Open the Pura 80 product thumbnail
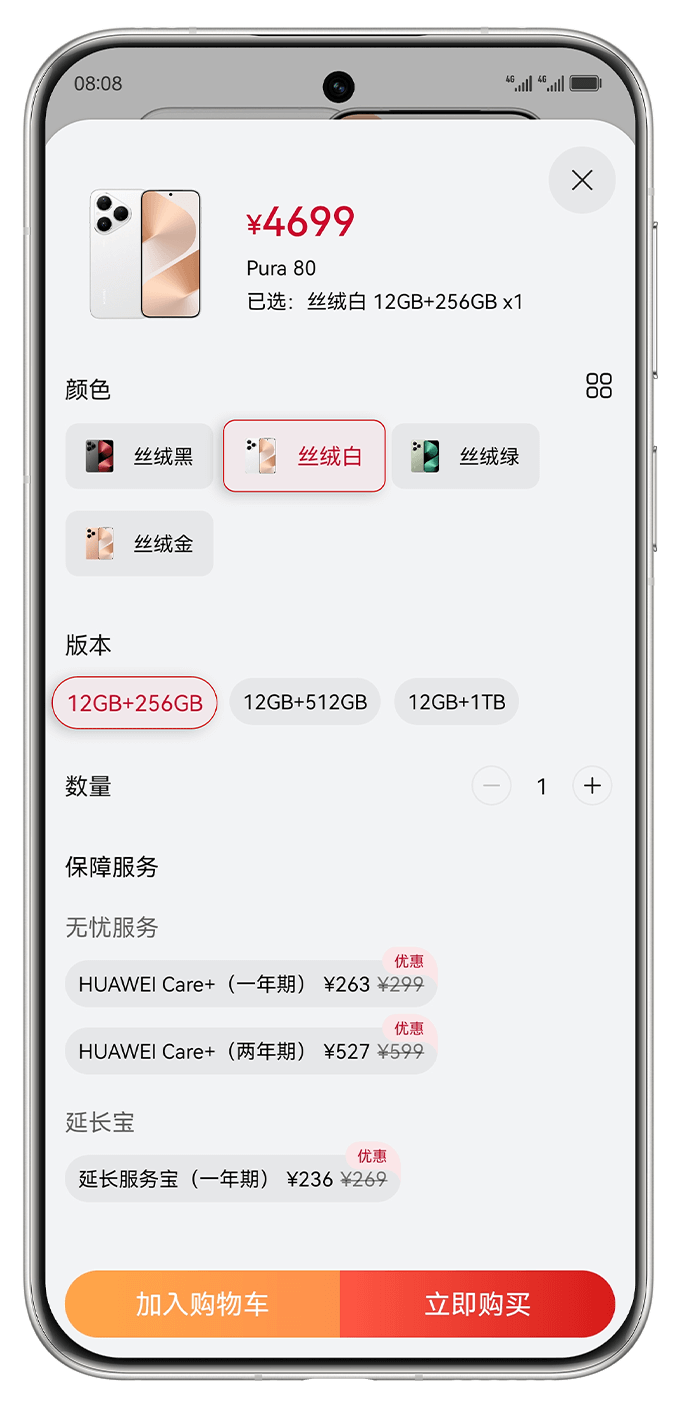This screenshot has width=680, height=1407. tap(146, 254)
